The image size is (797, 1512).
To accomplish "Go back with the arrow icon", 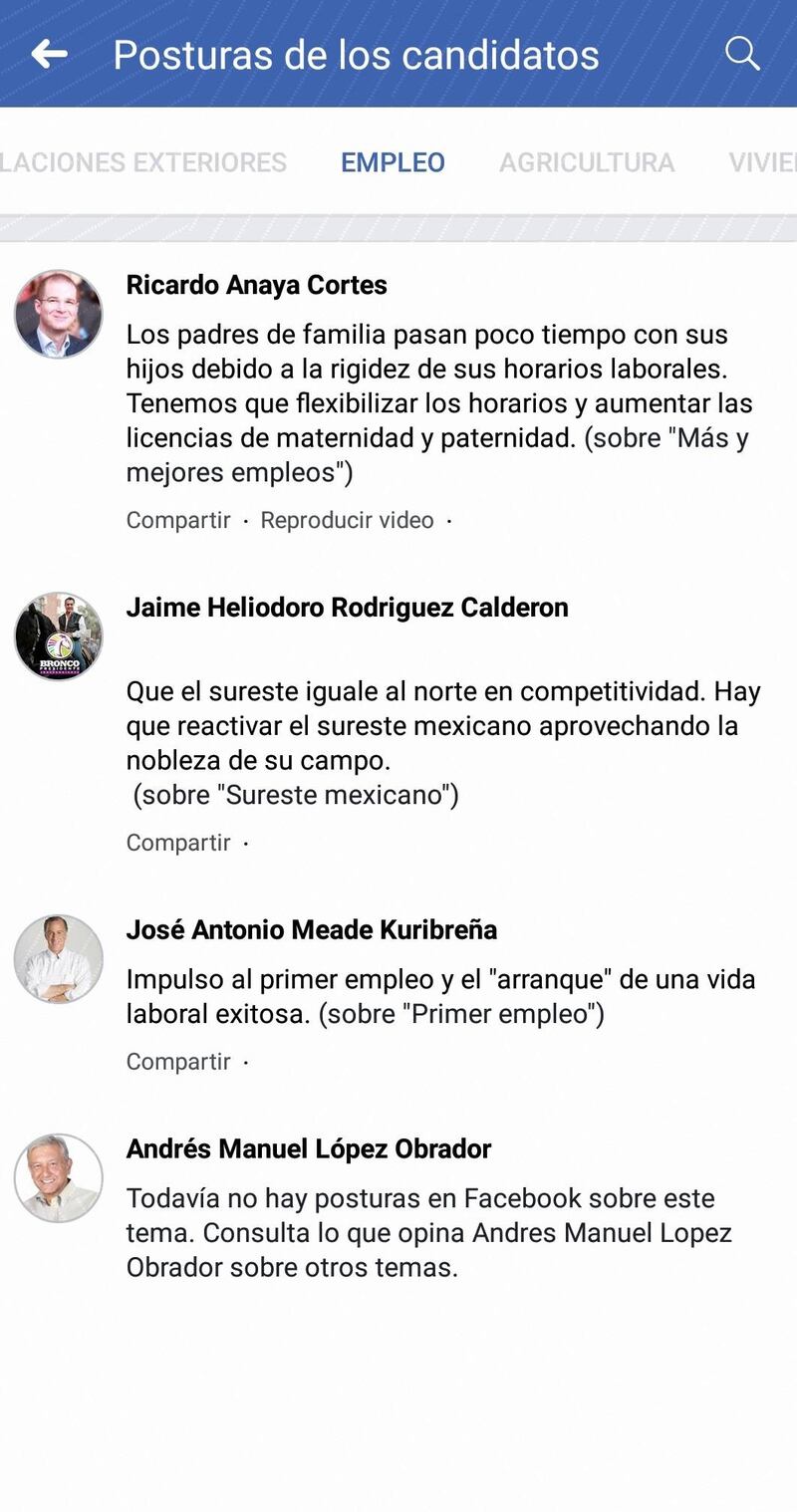I will click(49, 54).
